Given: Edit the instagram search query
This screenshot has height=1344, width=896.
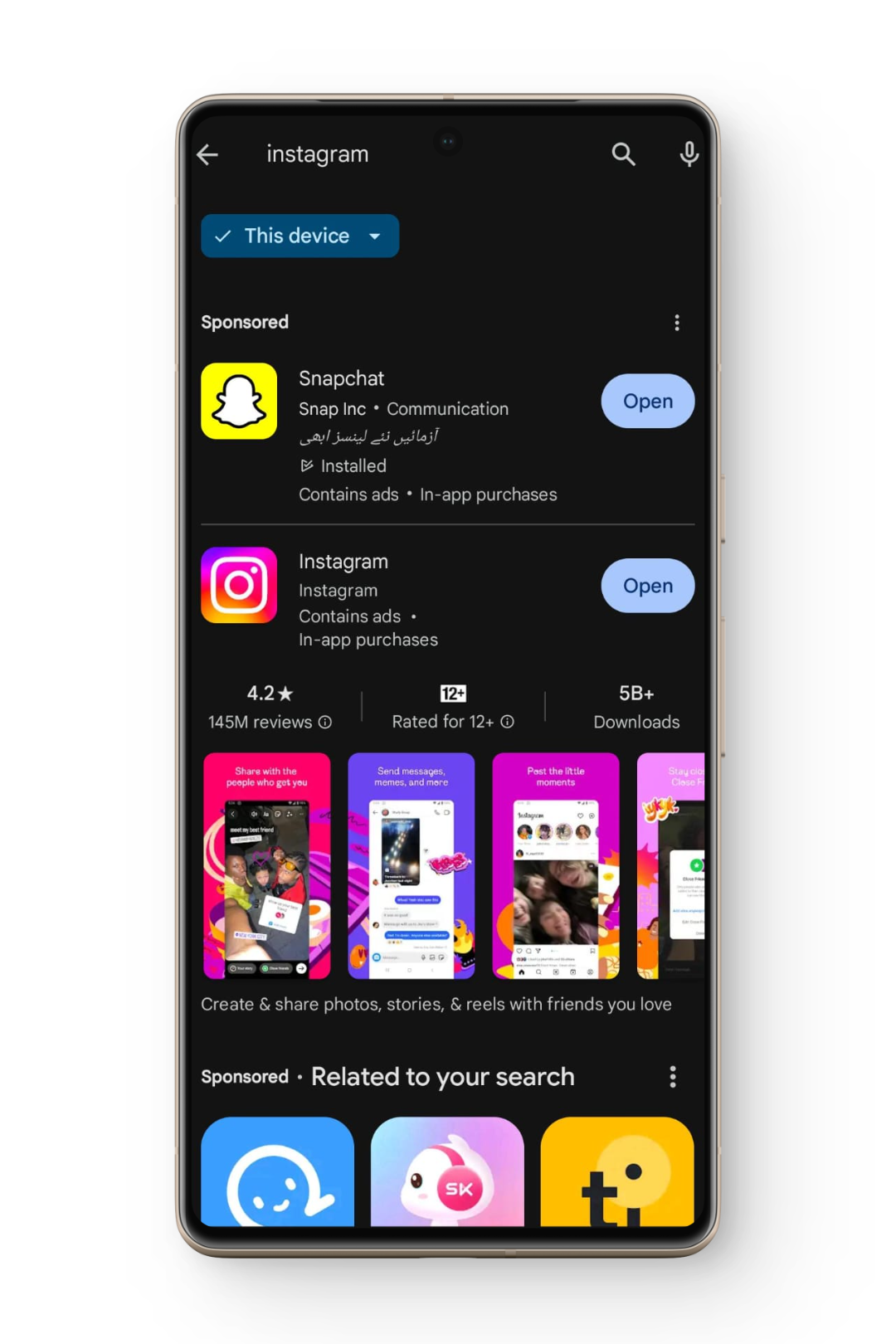Looking at the screenshot, I should click(x=318, y=154).
